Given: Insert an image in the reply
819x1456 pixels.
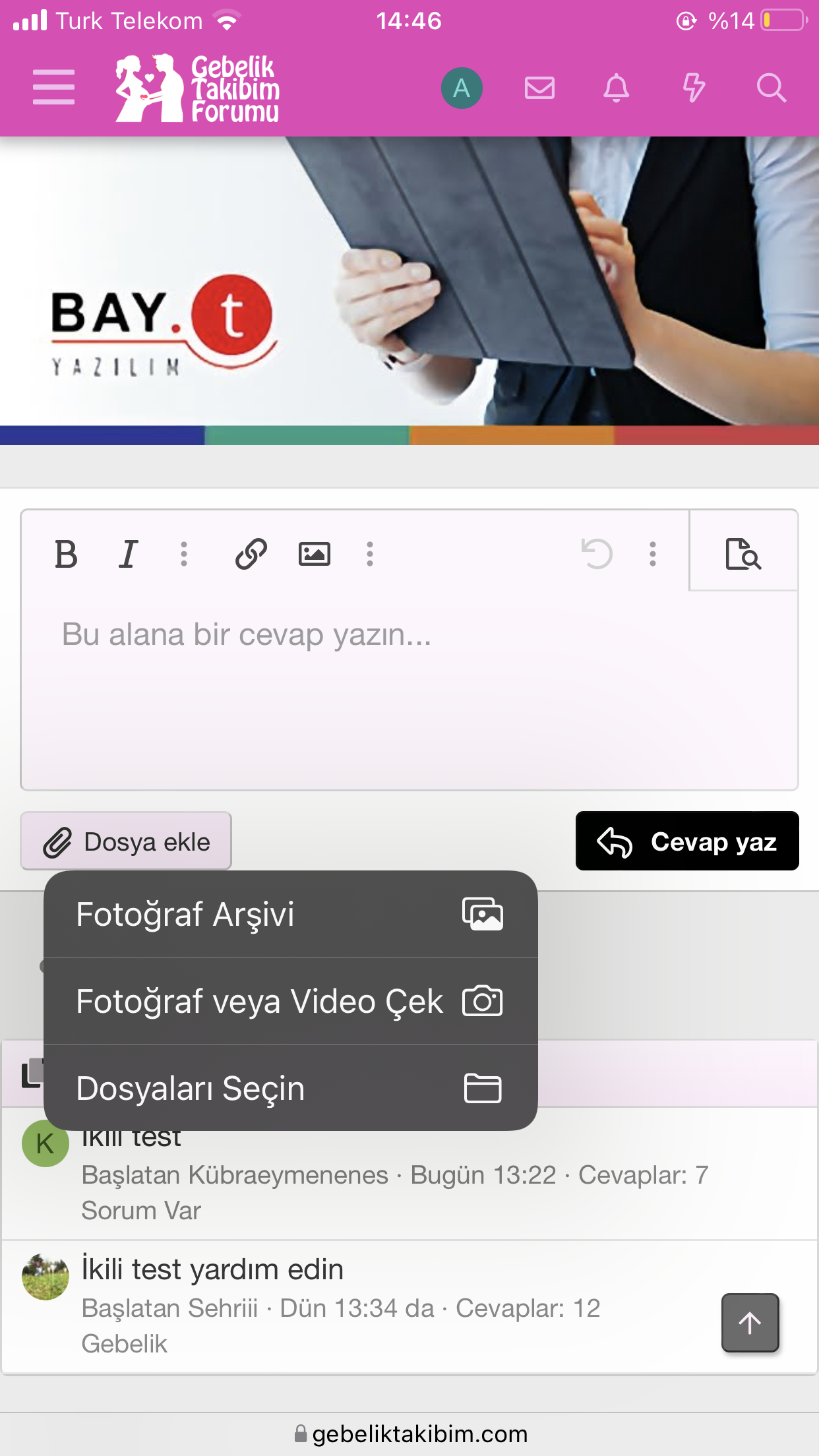Looking at the screenshot, I should (x=315, y=554).
